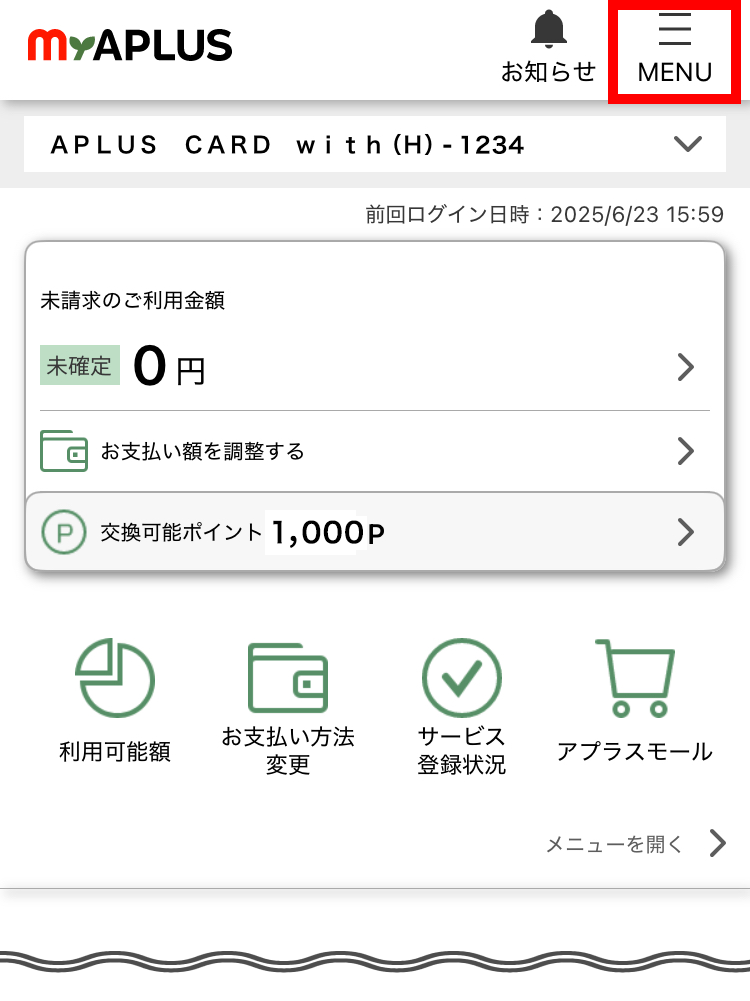The image size is (750, 1001).
Task: Open お支払い額を調整する
Action: [x=375, y=451]
